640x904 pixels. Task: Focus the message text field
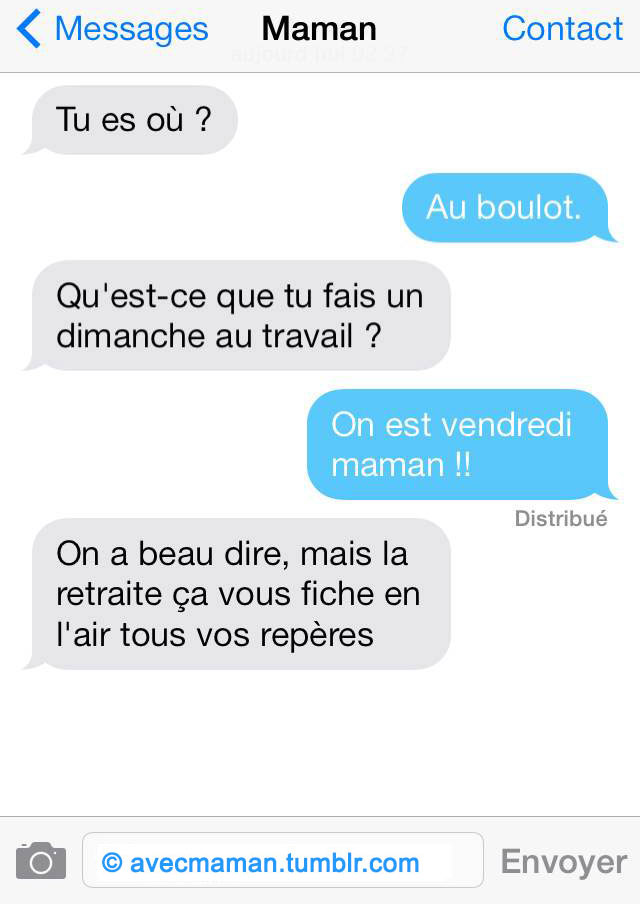pos(282,861)
